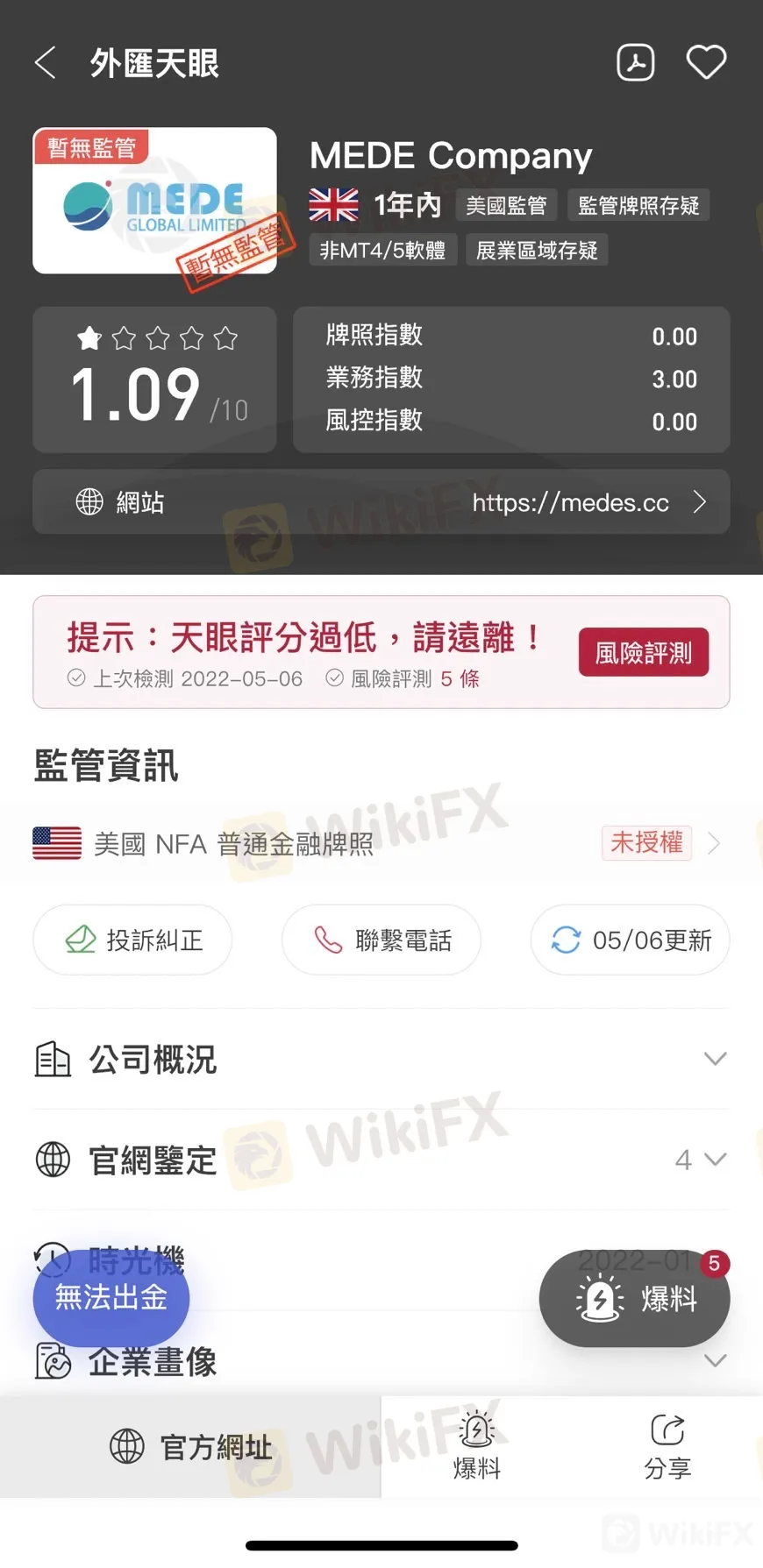Tap the 聯繫電話 button
The height and width of the screenshot is (1568, 763).
tap(381, 940)
